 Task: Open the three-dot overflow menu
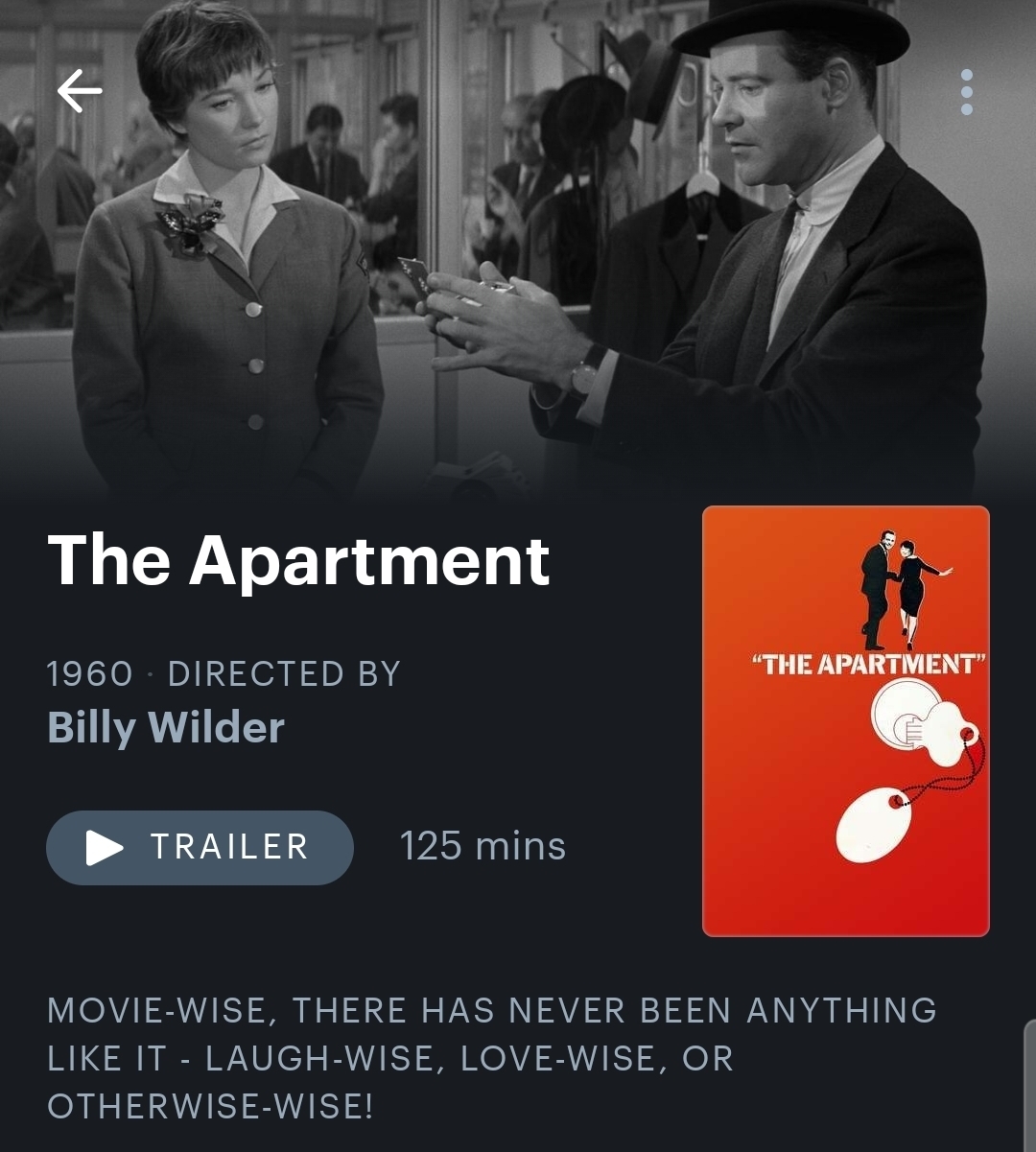pyautogui.click(x=966, y=92)
